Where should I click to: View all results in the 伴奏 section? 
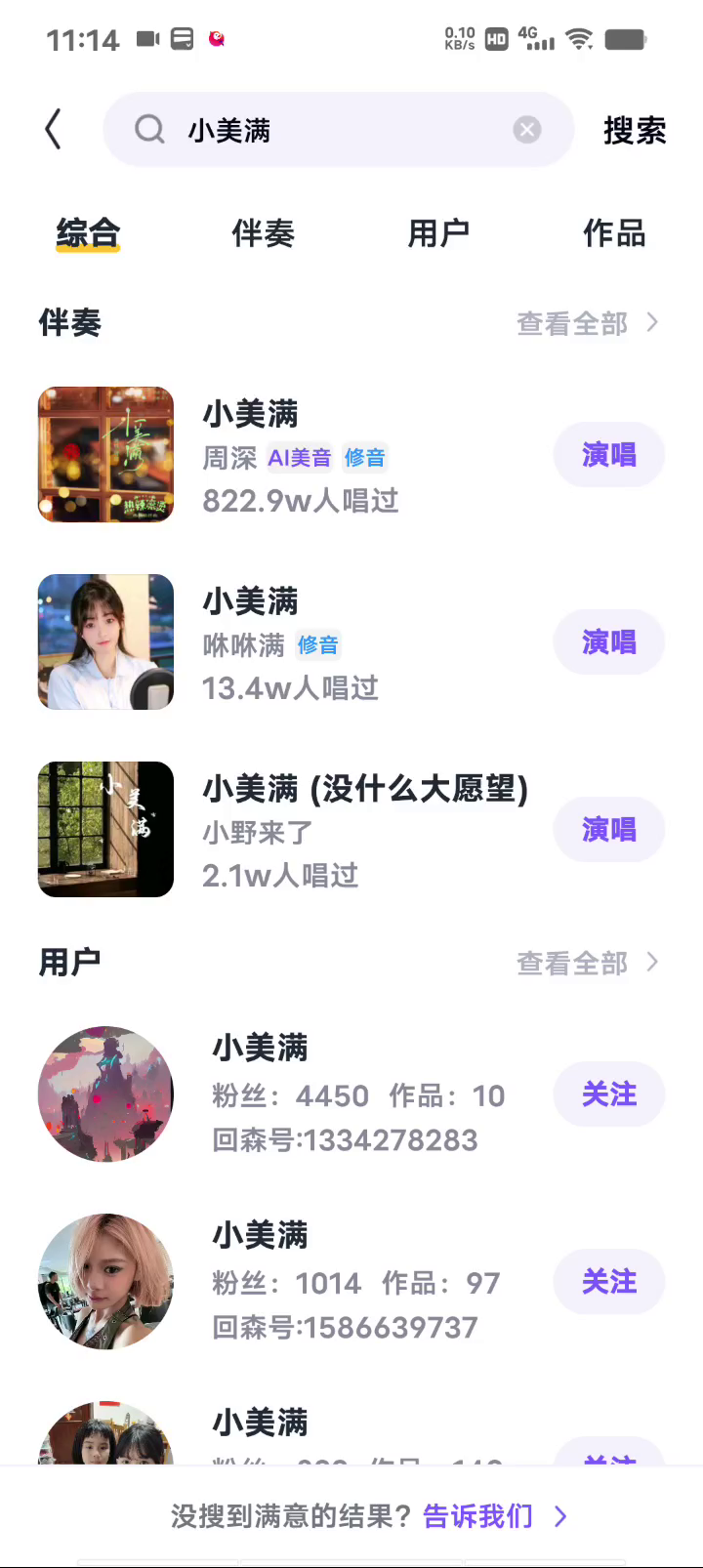click(x=586, y=323)
